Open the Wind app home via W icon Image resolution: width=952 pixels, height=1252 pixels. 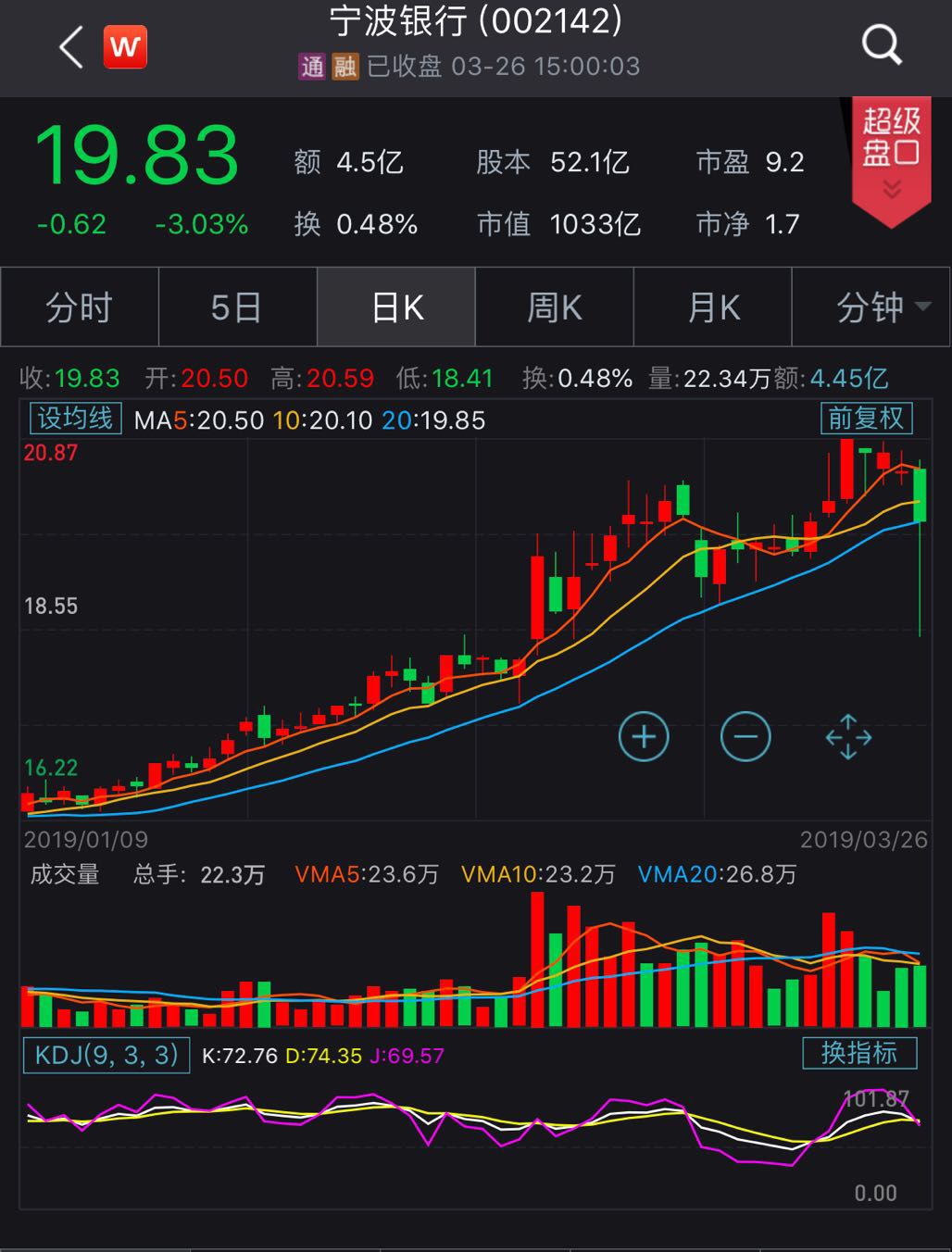tap(127, 45)
